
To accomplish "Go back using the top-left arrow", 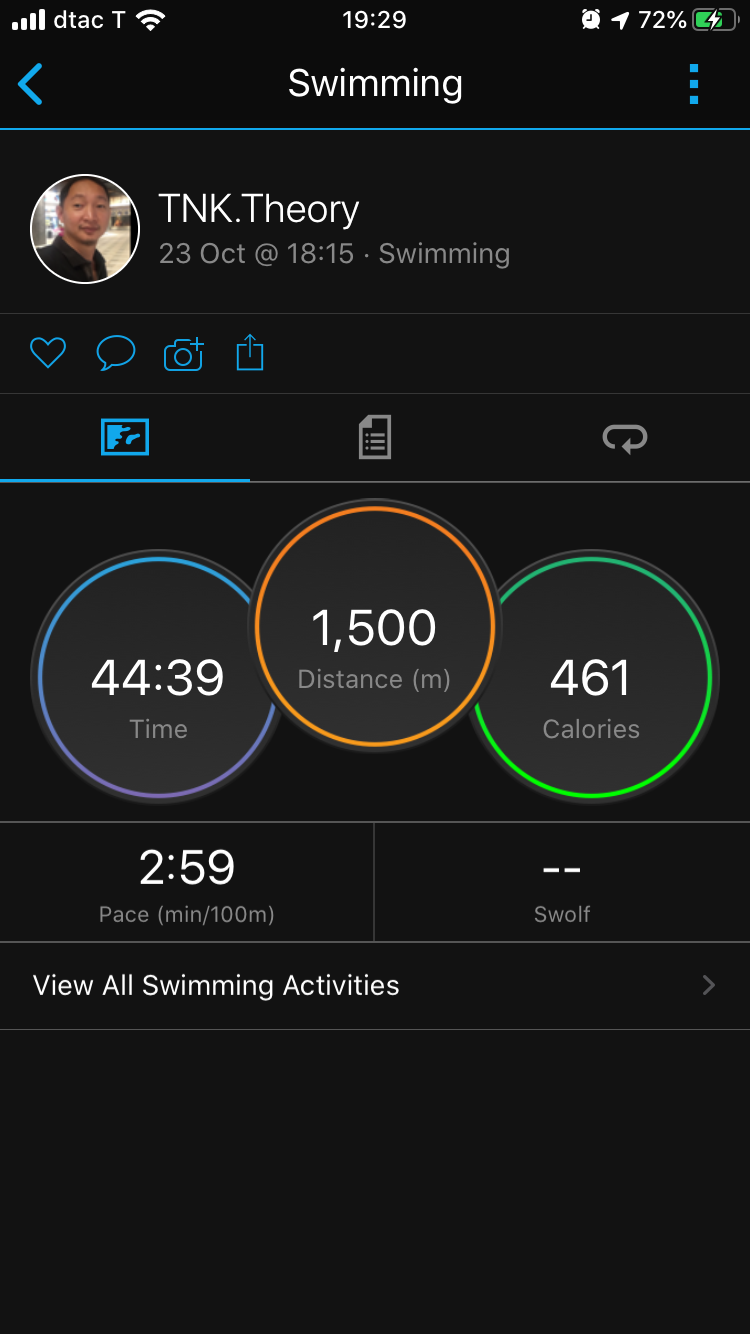I will pos(31,84).
